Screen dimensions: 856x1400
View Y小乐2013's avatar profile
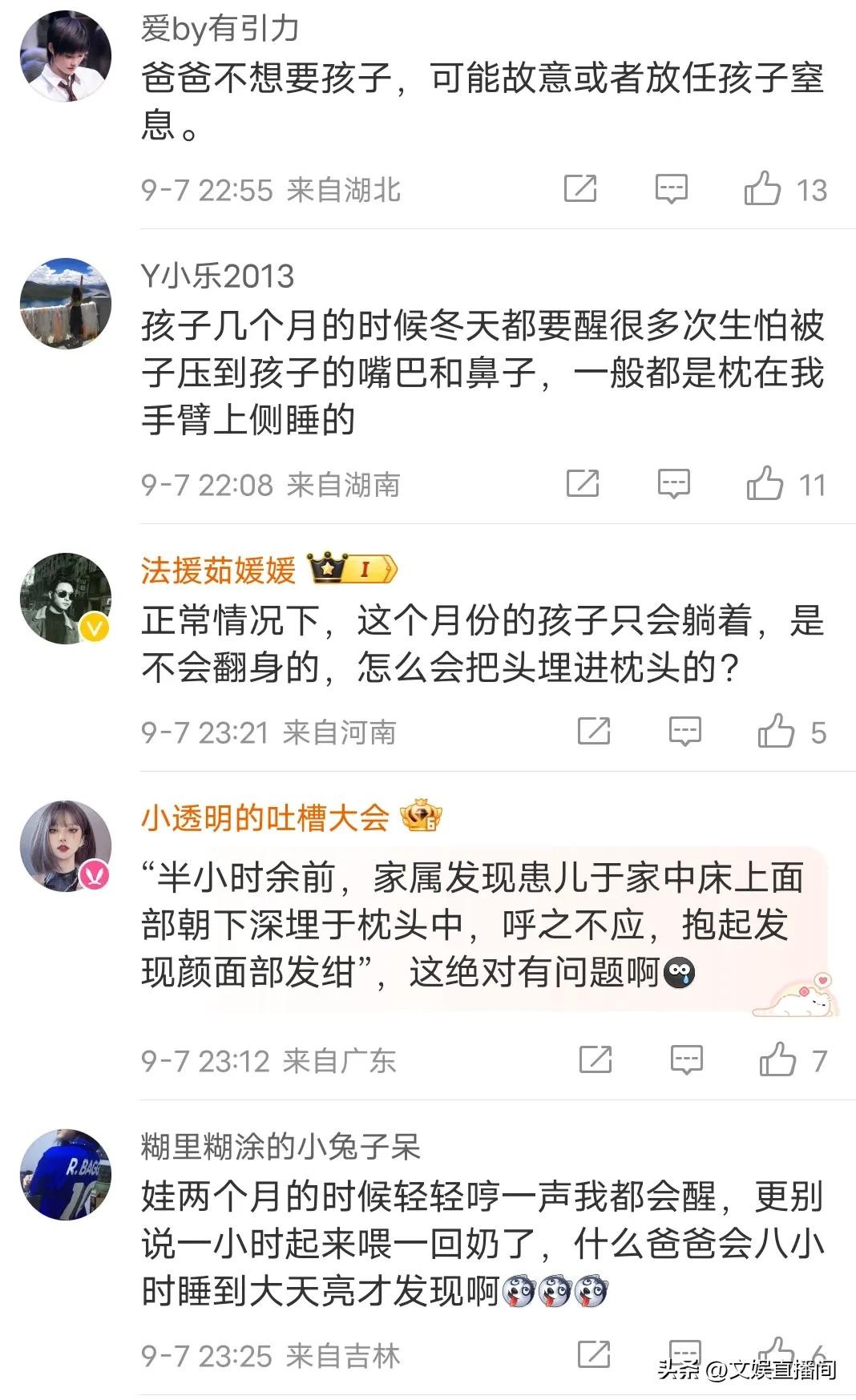pyautogui.click(x=66, y=304)
